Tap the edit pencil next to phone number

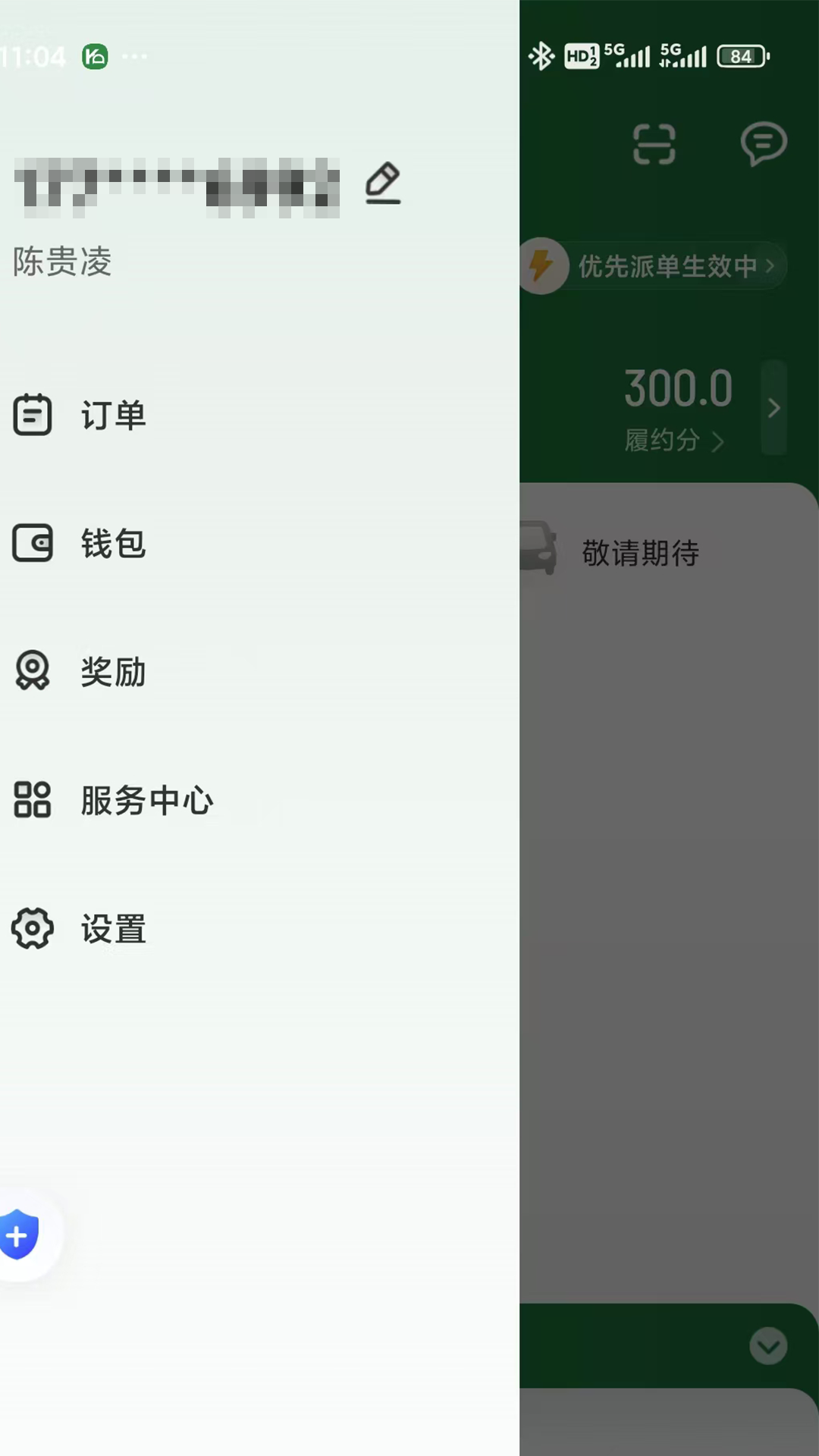coord(383,183)
